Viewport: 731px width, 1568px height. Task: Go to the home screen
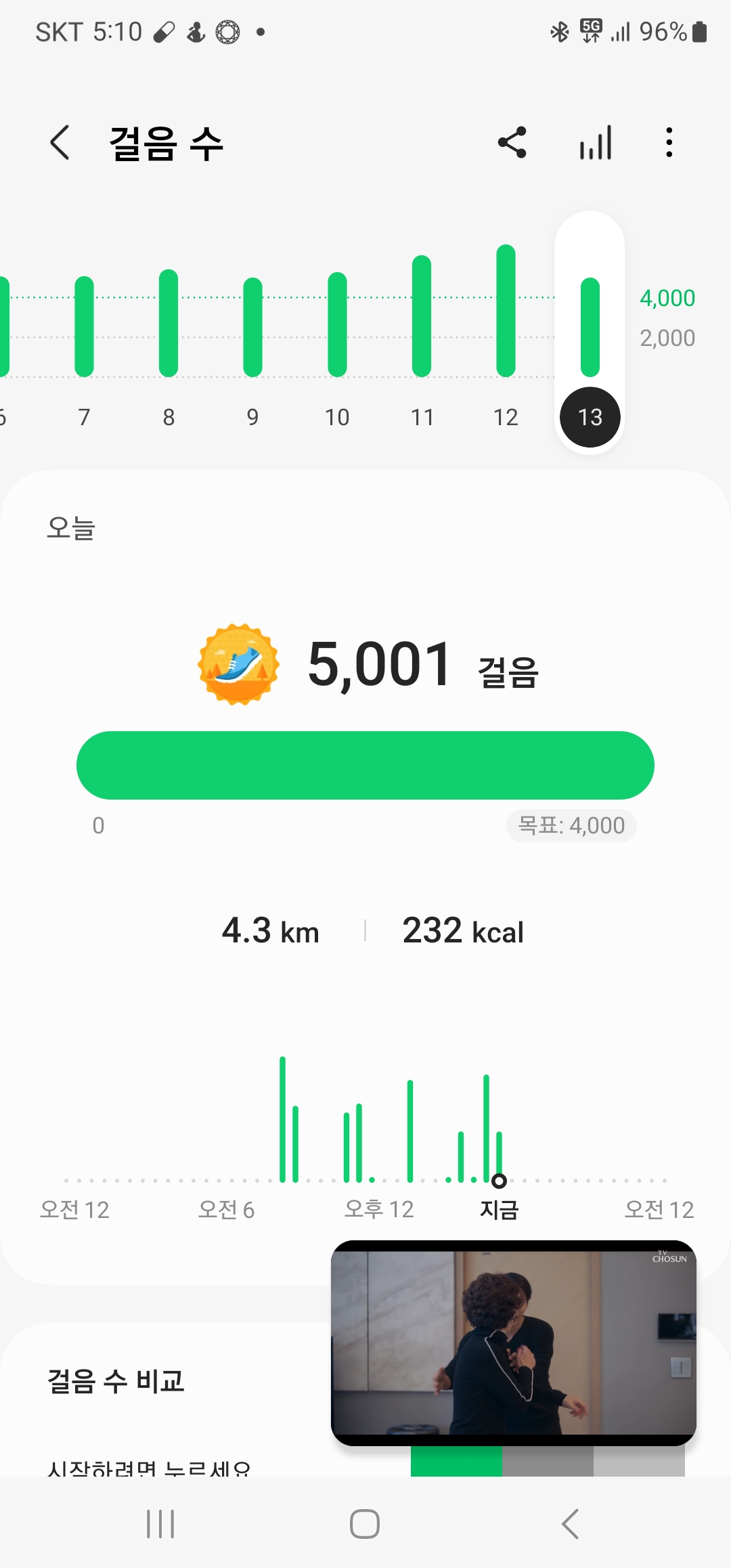point(365,1524)
